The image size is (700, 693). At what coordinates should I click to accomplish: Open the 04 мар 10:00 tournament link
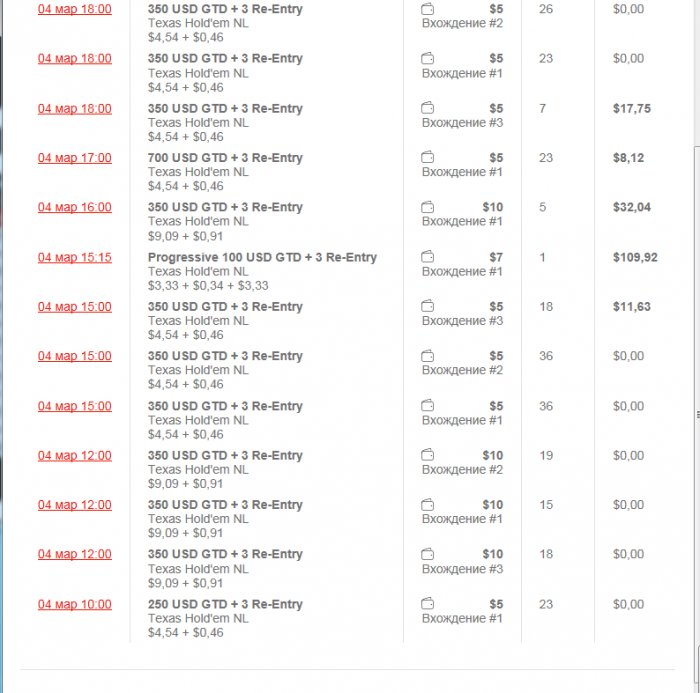pyautogui.click(x=75, y=604)
